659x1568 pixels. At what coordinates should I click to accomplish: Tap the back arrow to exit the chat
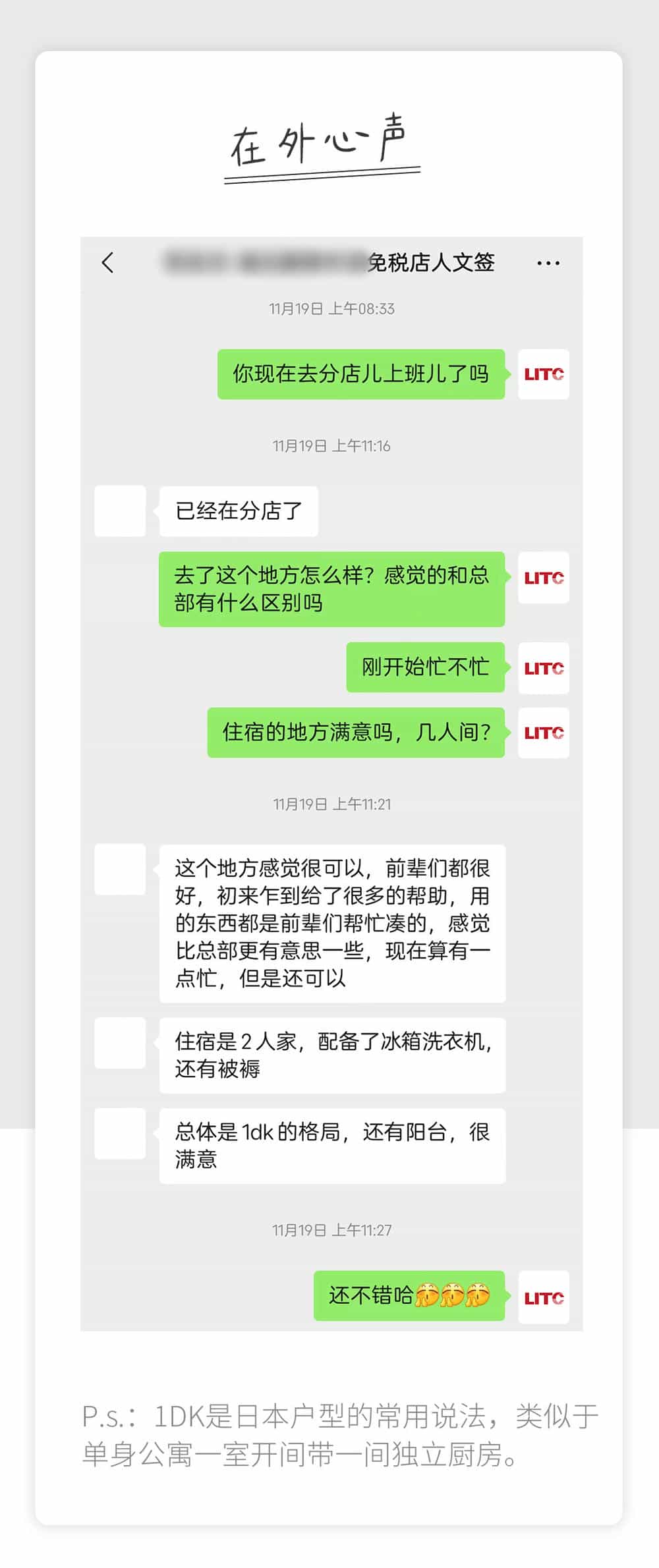107,262
